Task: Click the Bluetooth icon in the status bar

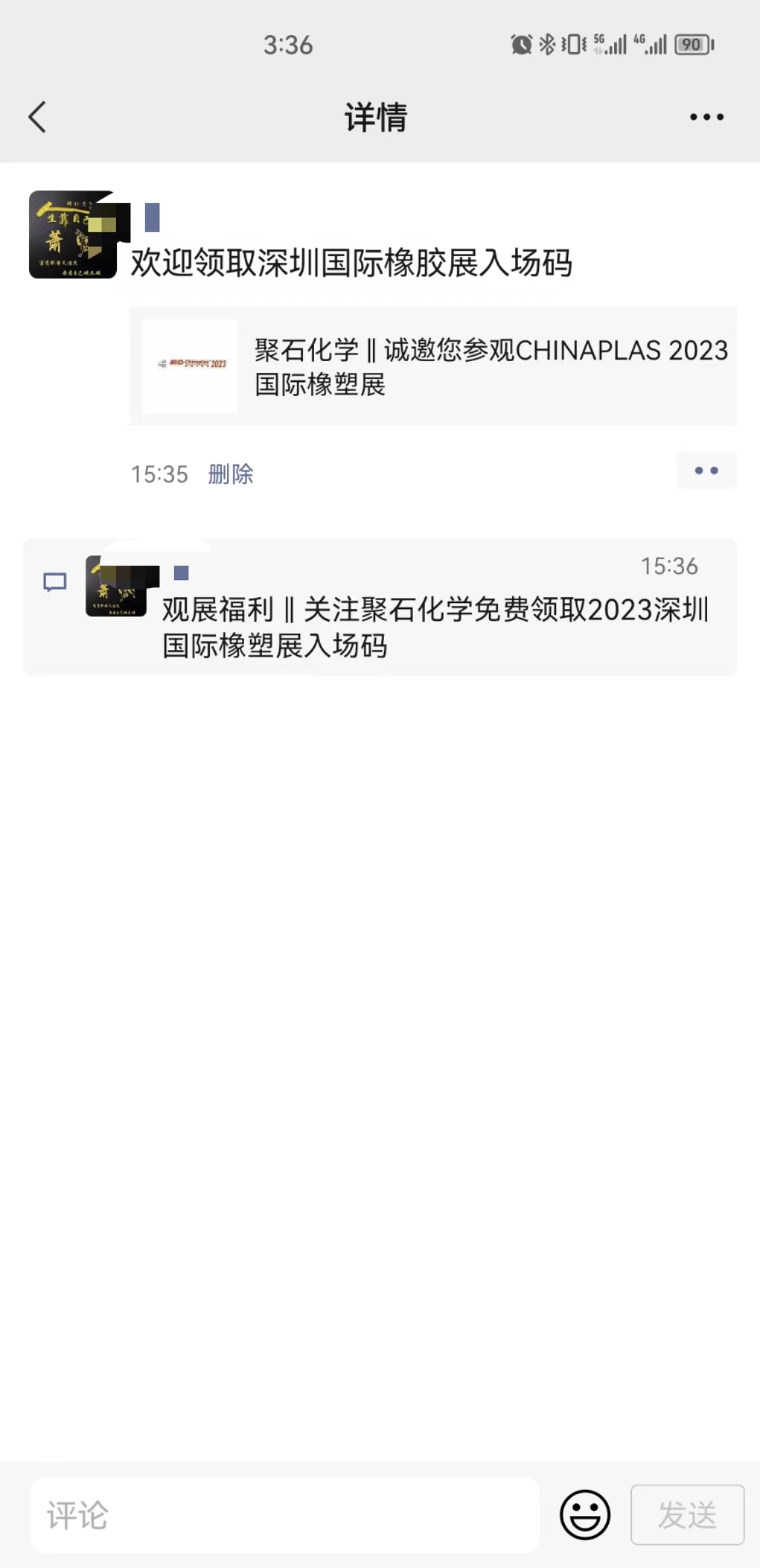Action: (x=547, y=44)
